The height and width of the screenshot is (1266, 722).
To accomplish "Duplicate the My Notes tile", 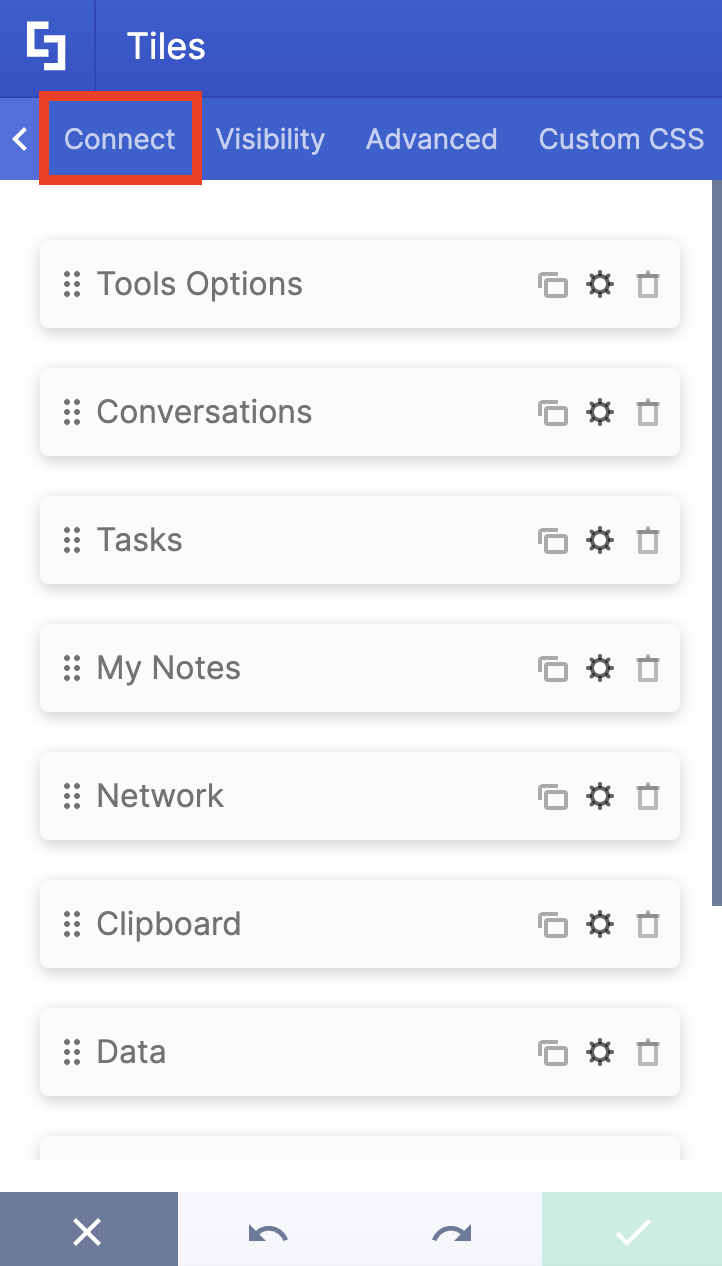I will coord(554,668).
